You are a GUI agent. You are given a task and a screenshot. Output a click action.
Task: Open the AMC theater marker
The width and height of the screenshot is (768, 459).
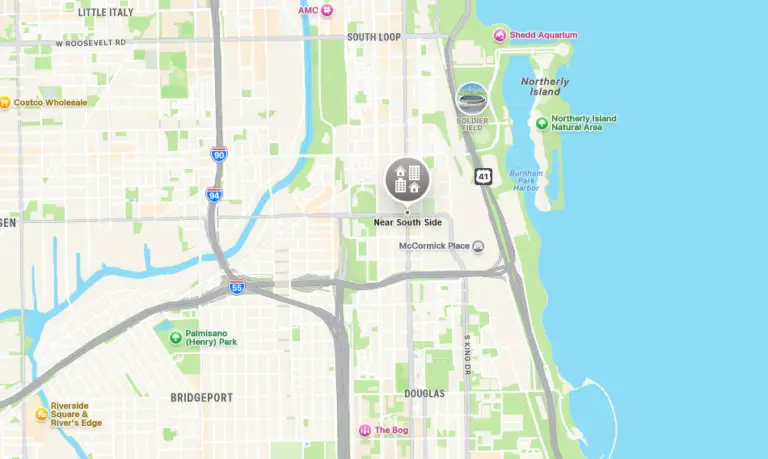(x=327, y=10)
